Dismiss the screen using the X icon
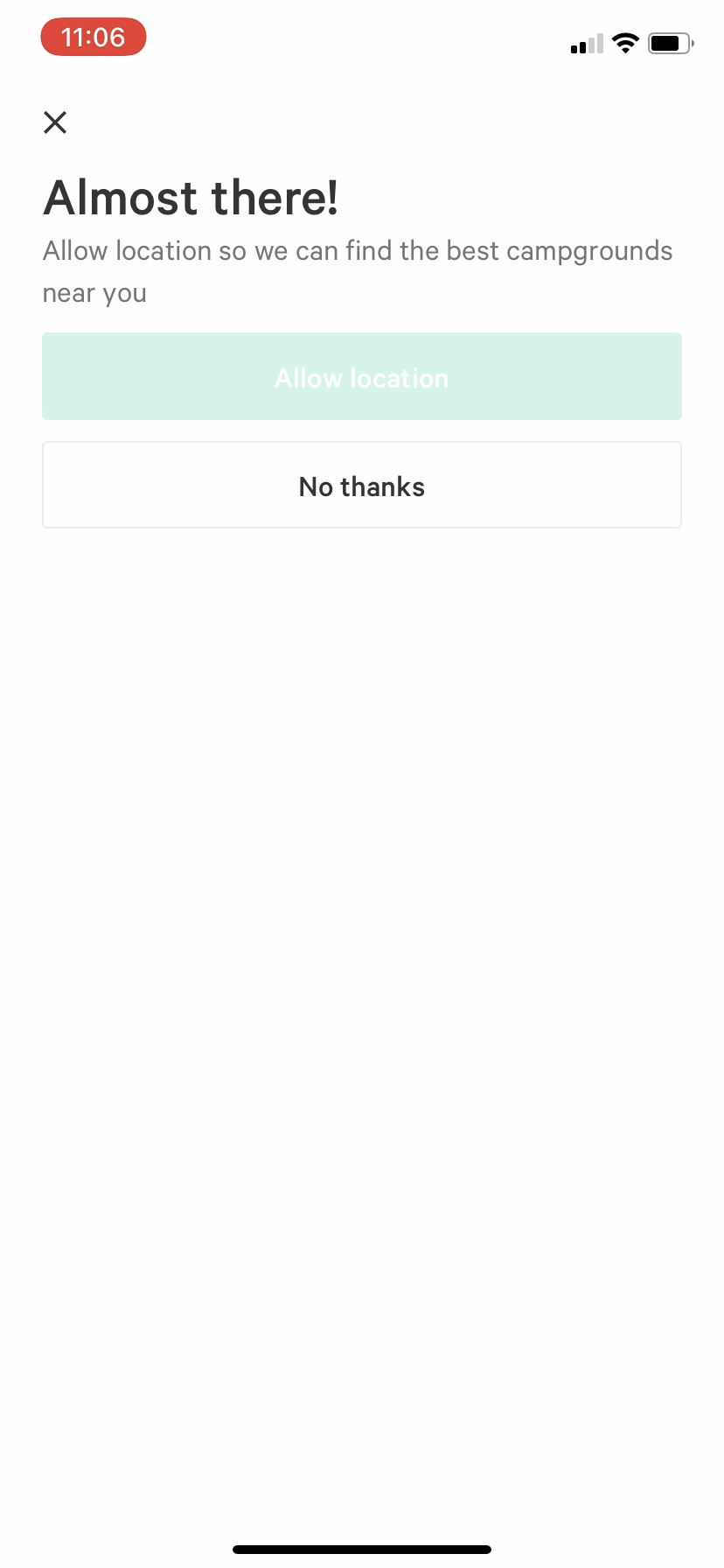724x1568 pixels. [55, 122]
